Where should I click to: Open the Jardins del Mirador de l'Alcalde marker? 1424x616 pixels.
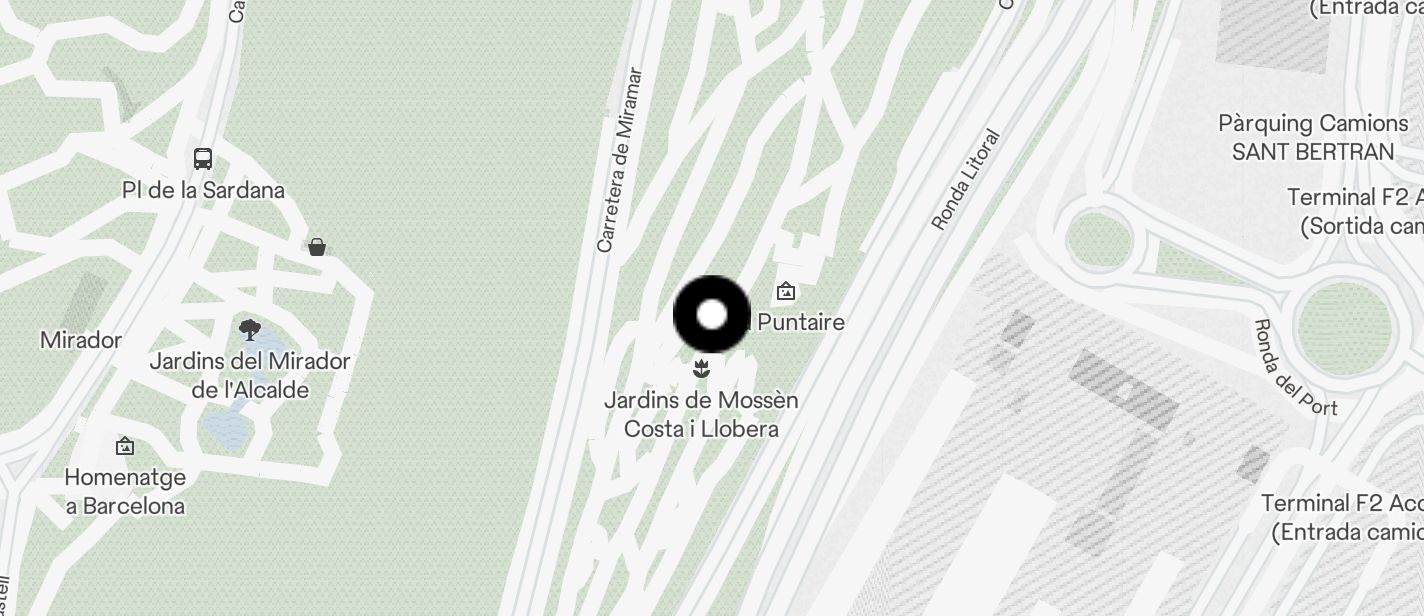click(250, 329)
